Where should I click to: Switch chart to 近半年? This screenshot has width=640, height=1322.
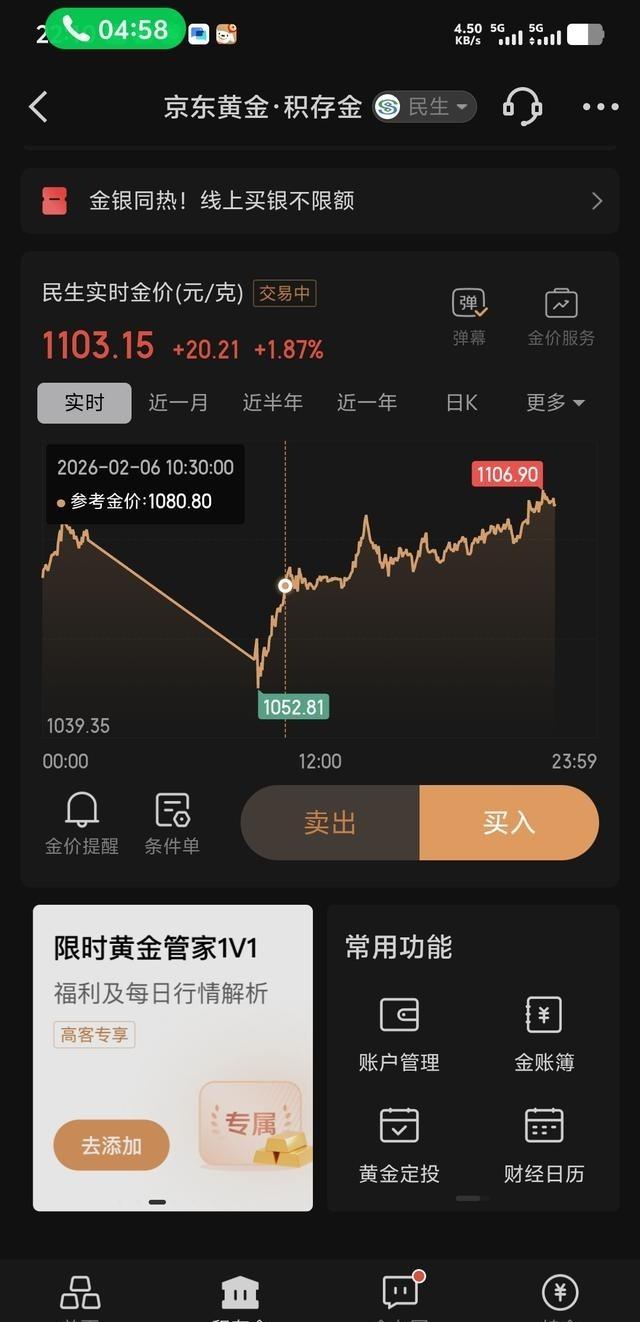point(272,403)
